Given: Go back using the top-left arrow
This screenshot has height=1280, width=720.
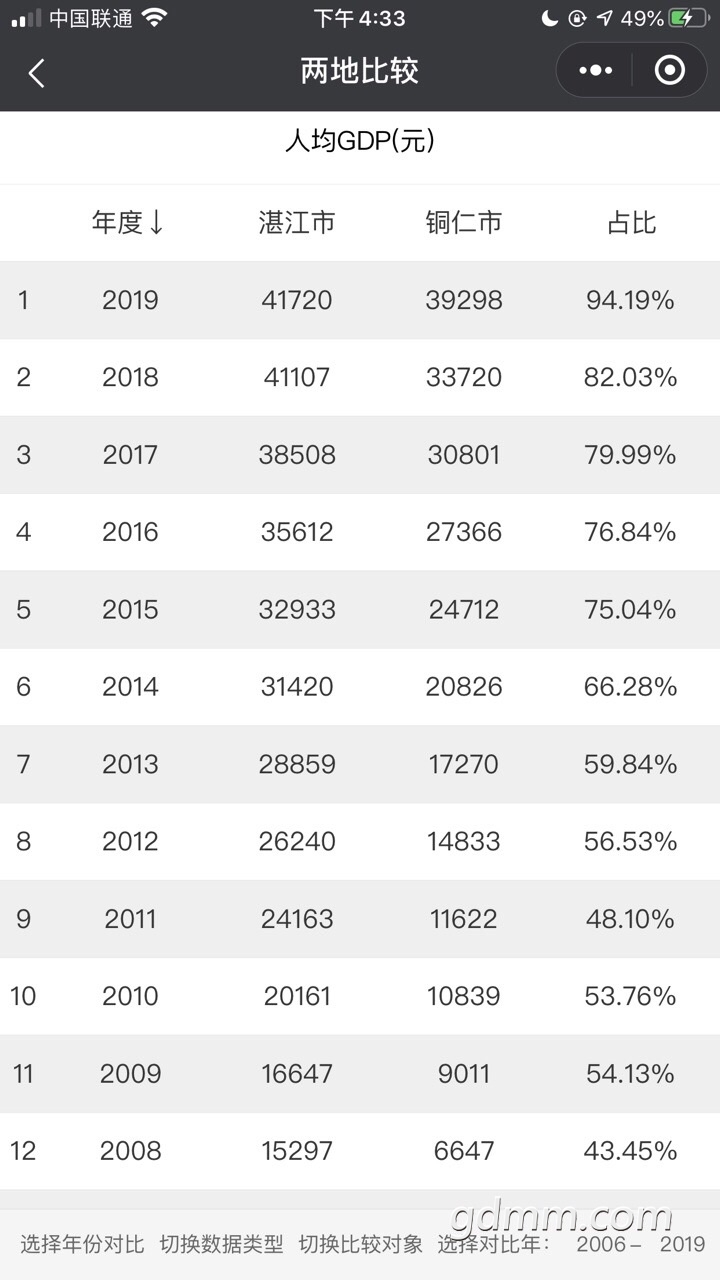Looking at the screenshot, I should pos(37,72).
